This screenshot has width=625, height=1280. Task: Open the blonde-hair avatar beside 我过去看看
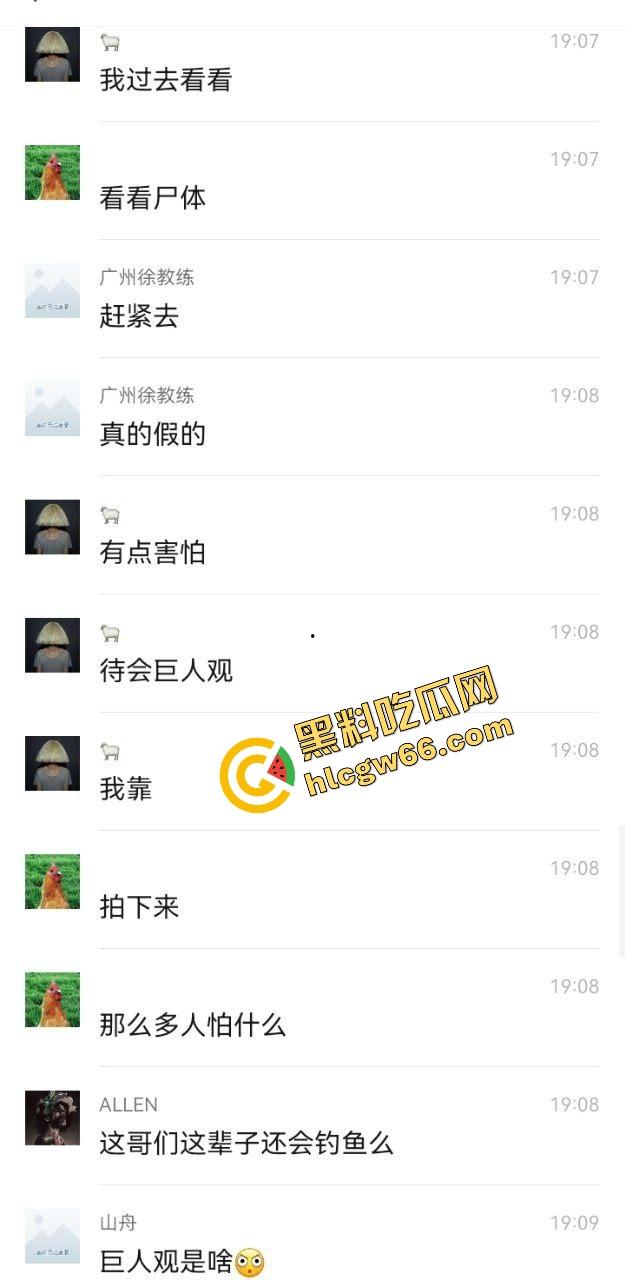point(52,55)
